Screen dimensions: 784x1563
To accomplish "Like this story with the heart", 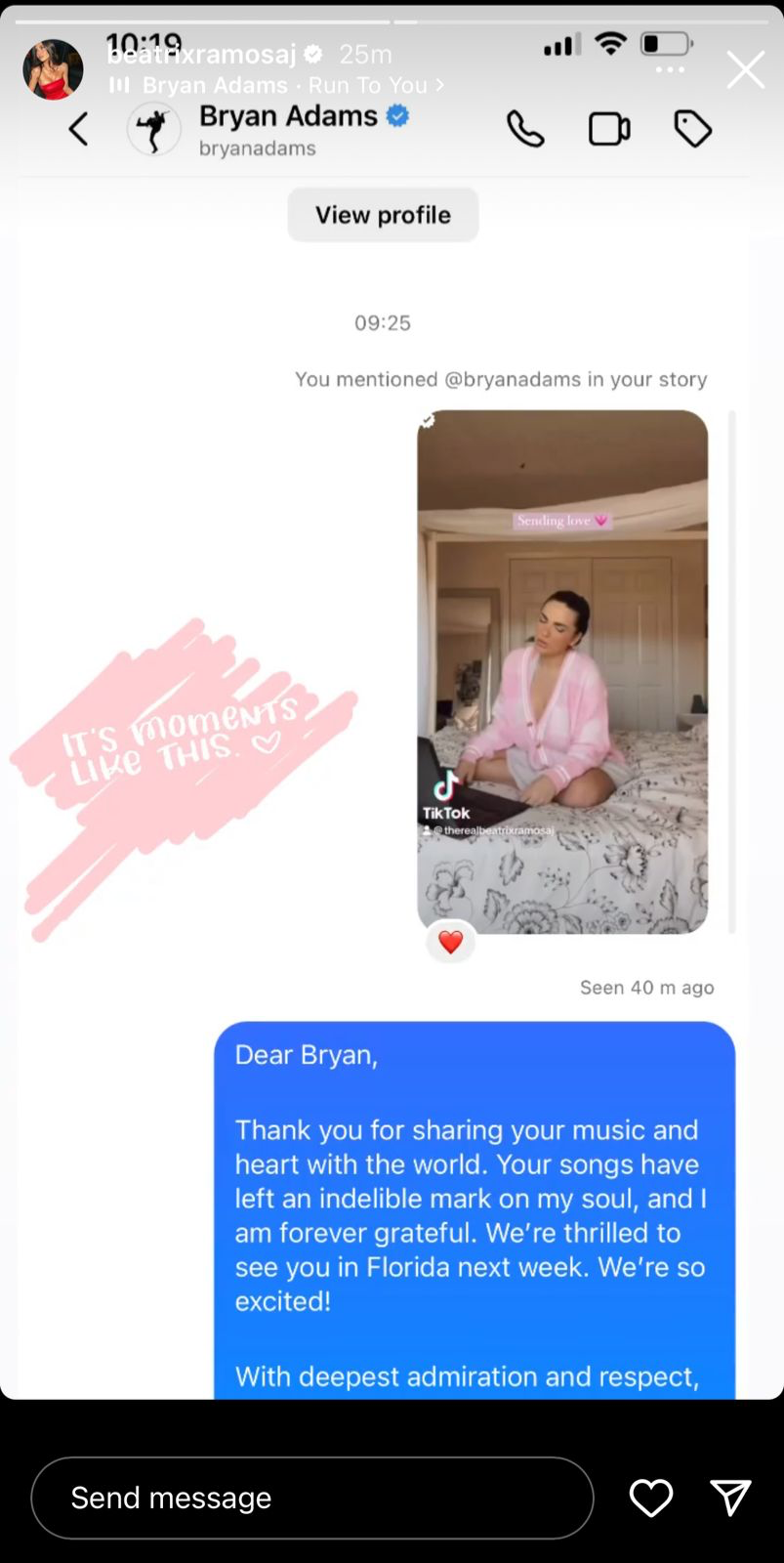I will click(650, 1498).
